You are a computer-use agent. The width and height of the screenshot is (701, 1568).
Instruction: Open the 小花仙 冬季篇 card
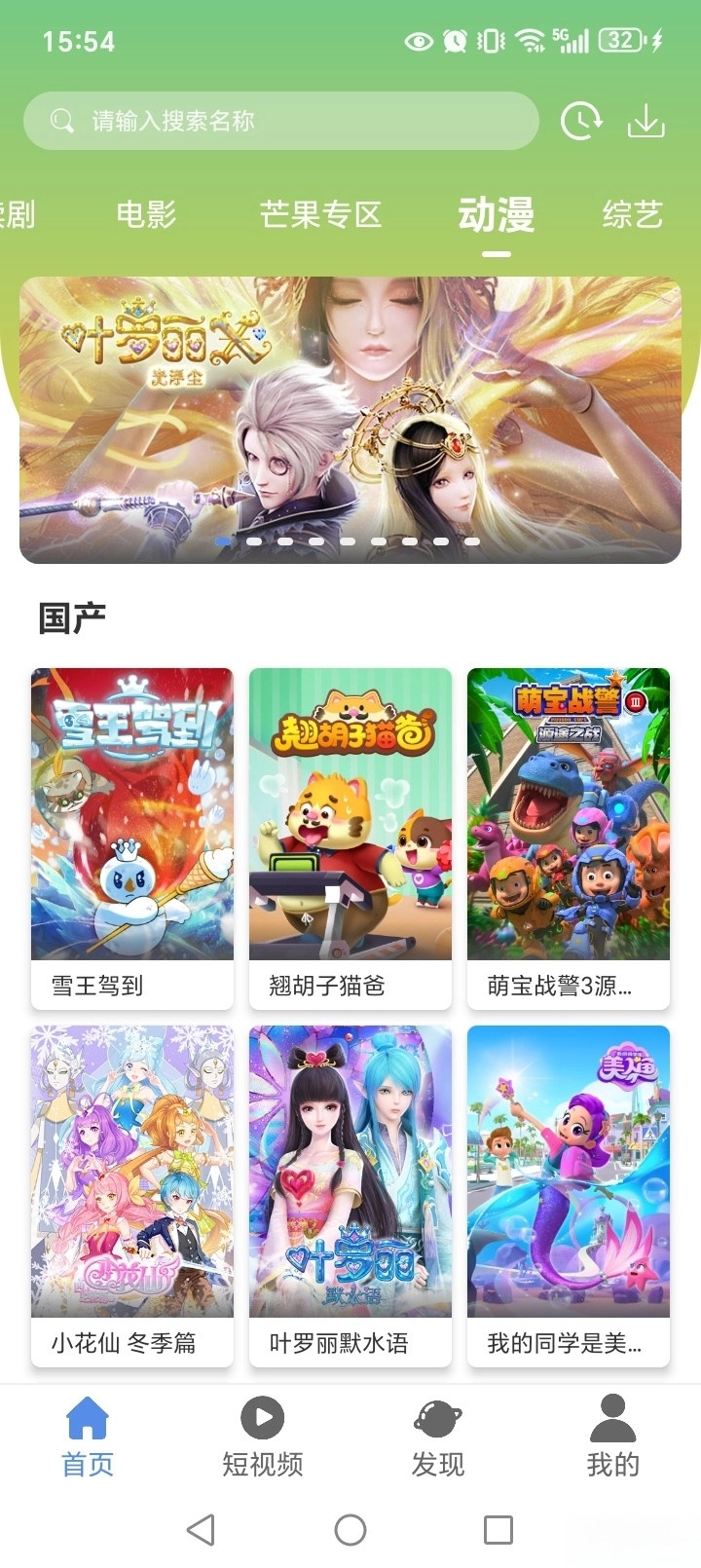132,1195
